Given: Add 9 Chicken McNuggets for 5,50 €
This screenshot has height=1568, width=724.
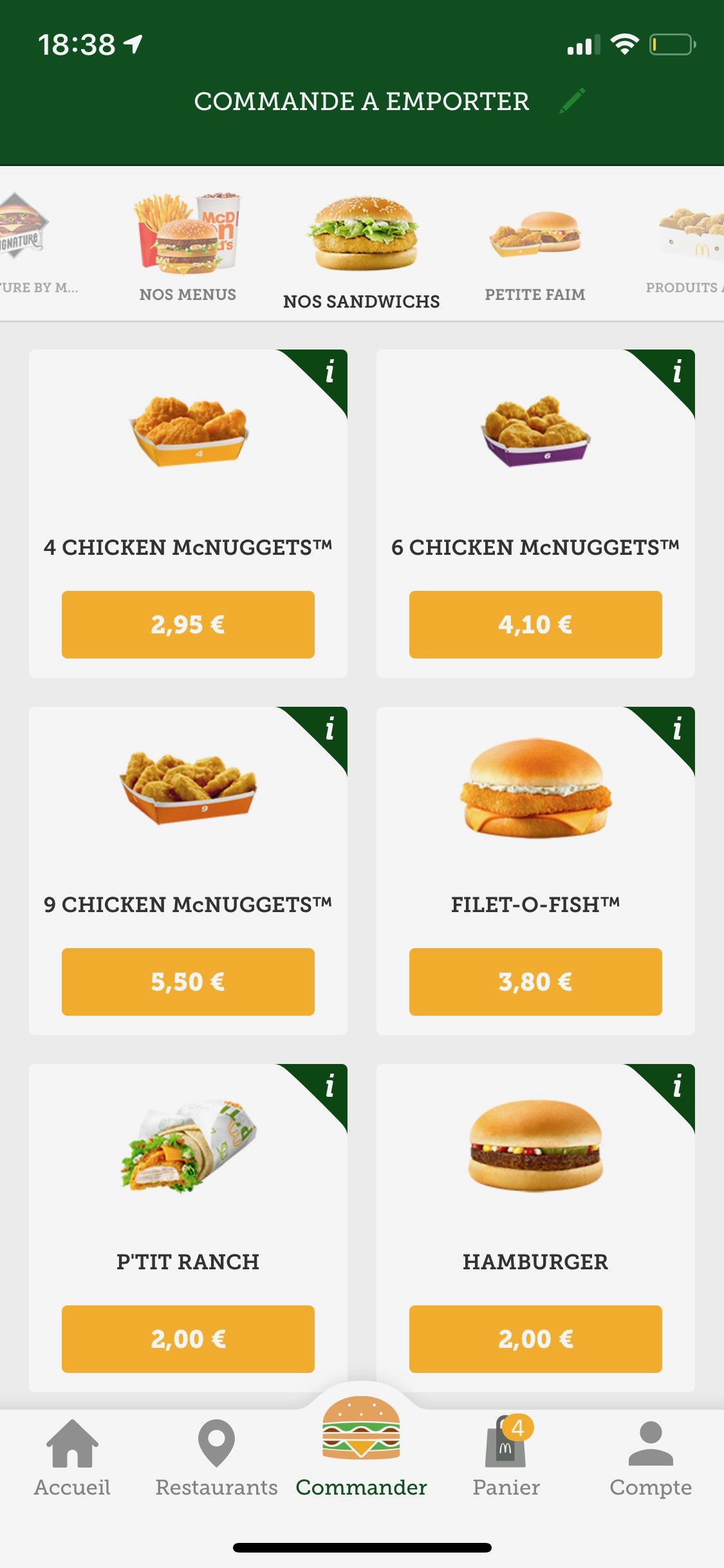Looking at the screenshot, I should (x=188, y=982).
